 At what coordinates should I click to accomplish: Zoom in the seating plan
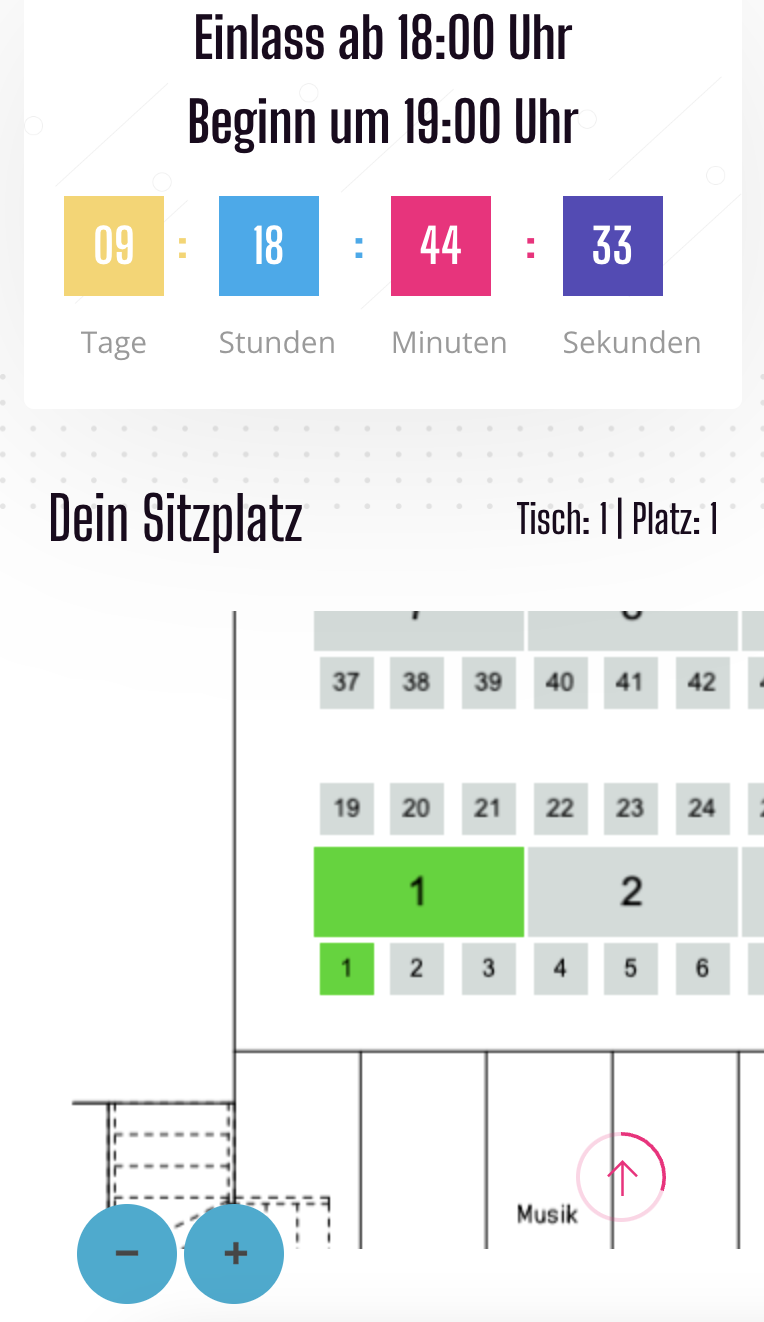[234, 1253]
